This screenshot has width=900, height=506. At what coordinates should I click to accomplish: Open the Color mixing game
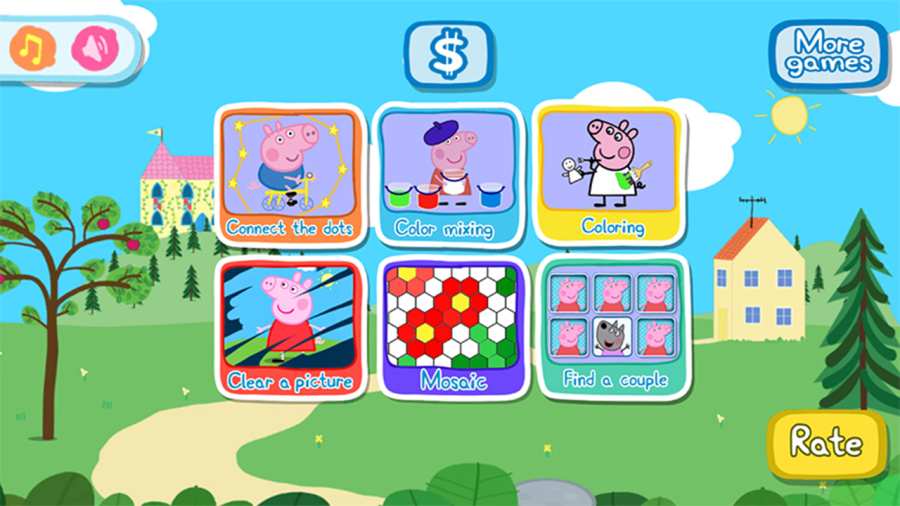pyautogui.click(x=447, y=174)
